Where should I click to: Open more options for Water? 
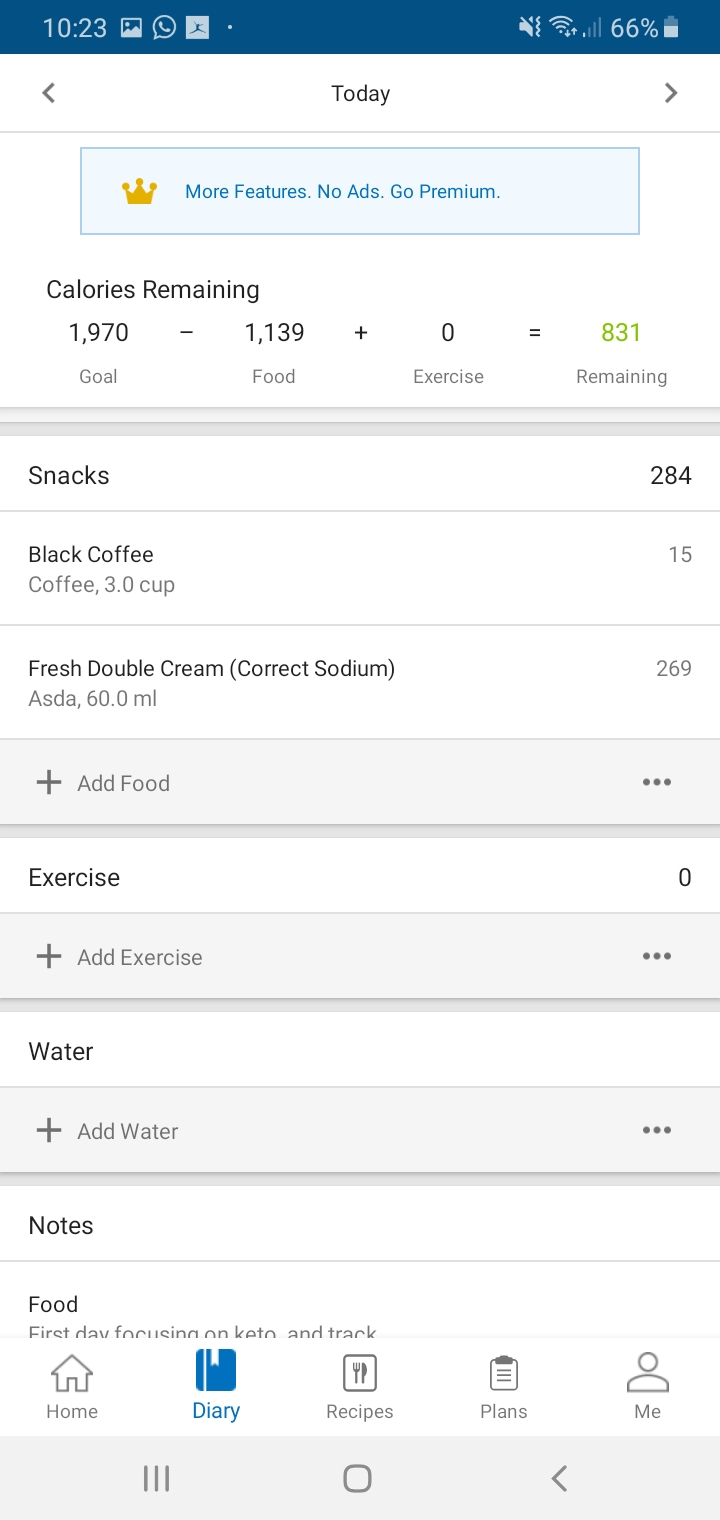point(657,1130)
